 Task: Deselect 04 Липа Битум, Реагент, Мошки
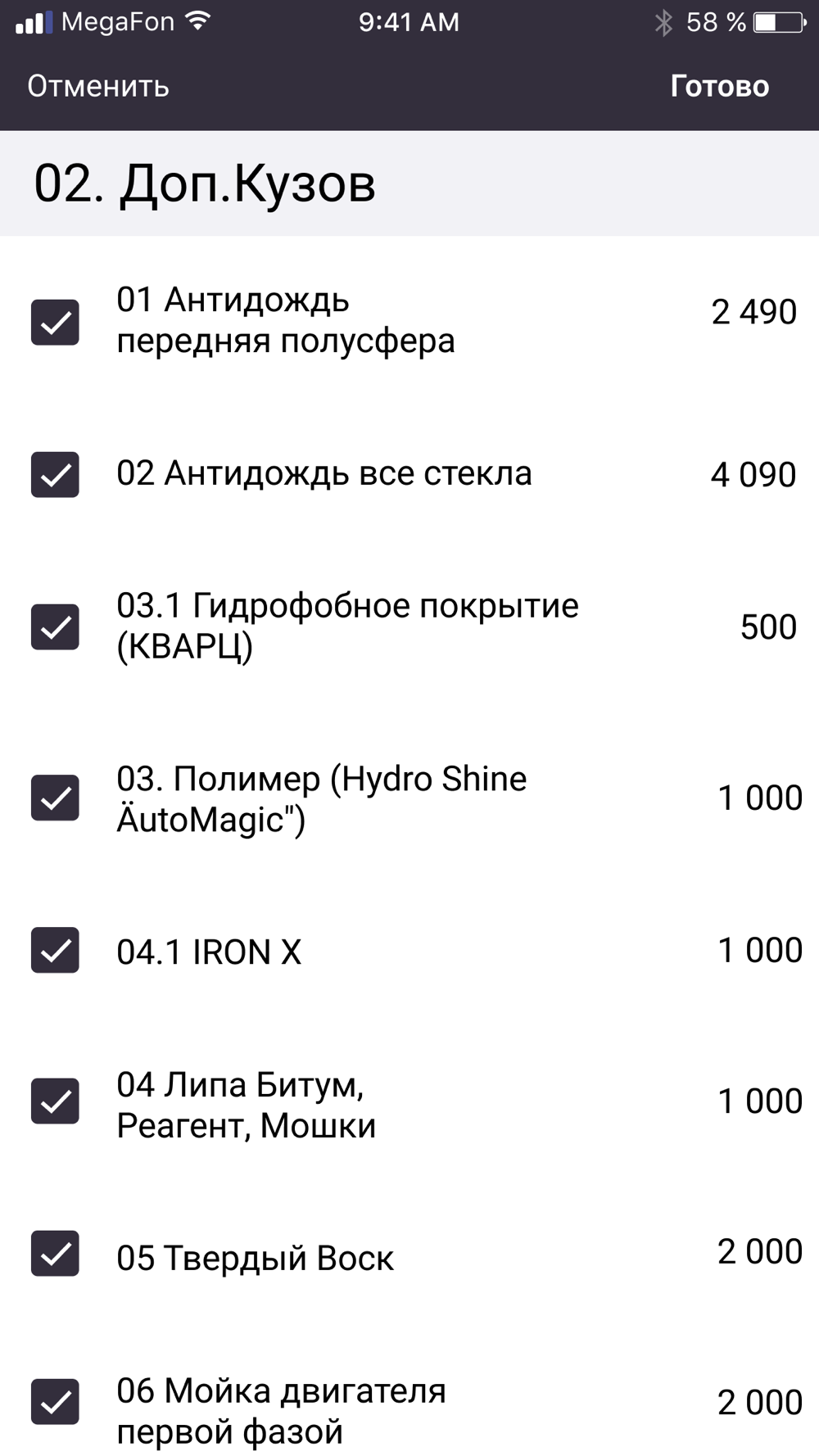pyautogui.click(x=55, y=1101)
